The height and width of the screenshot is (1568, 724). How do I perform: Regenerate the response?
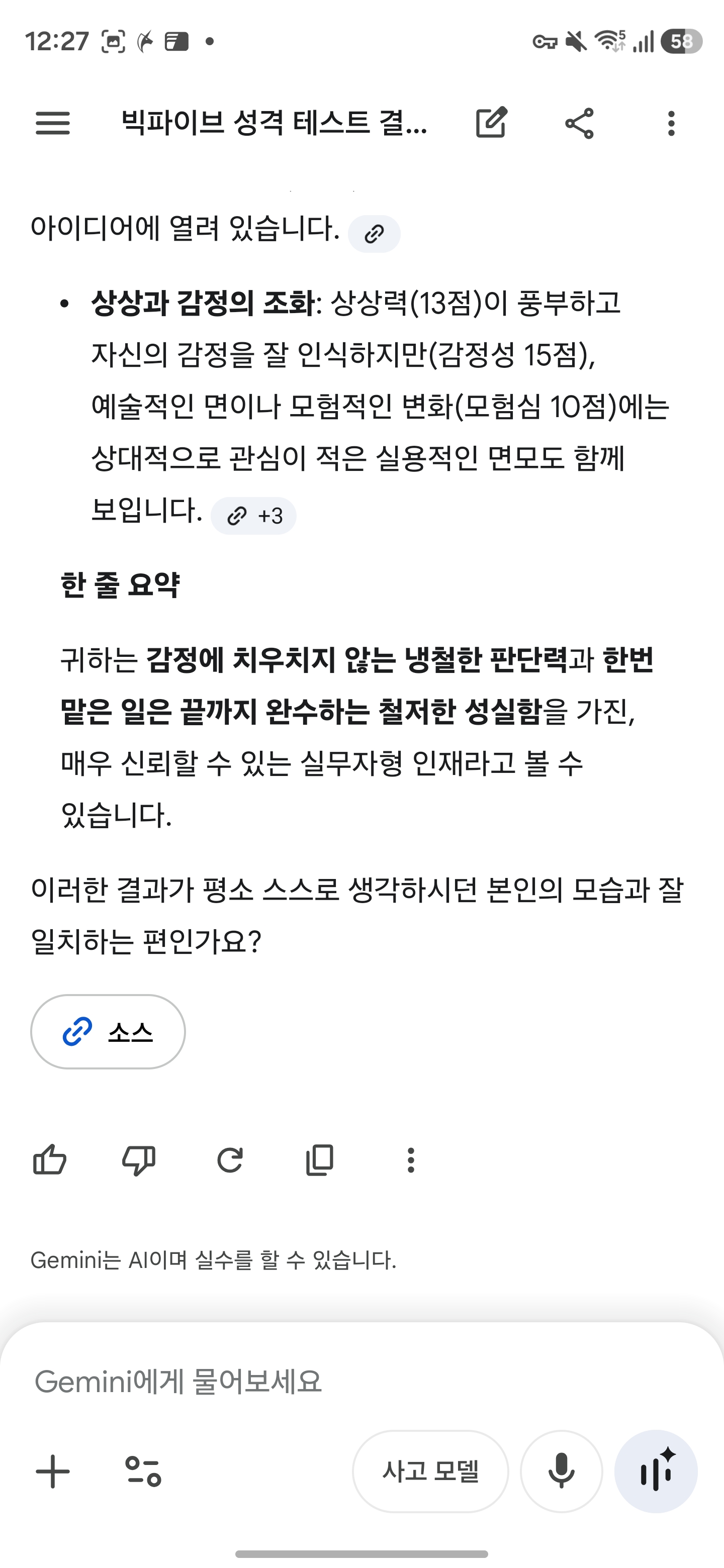(230, 1159)
